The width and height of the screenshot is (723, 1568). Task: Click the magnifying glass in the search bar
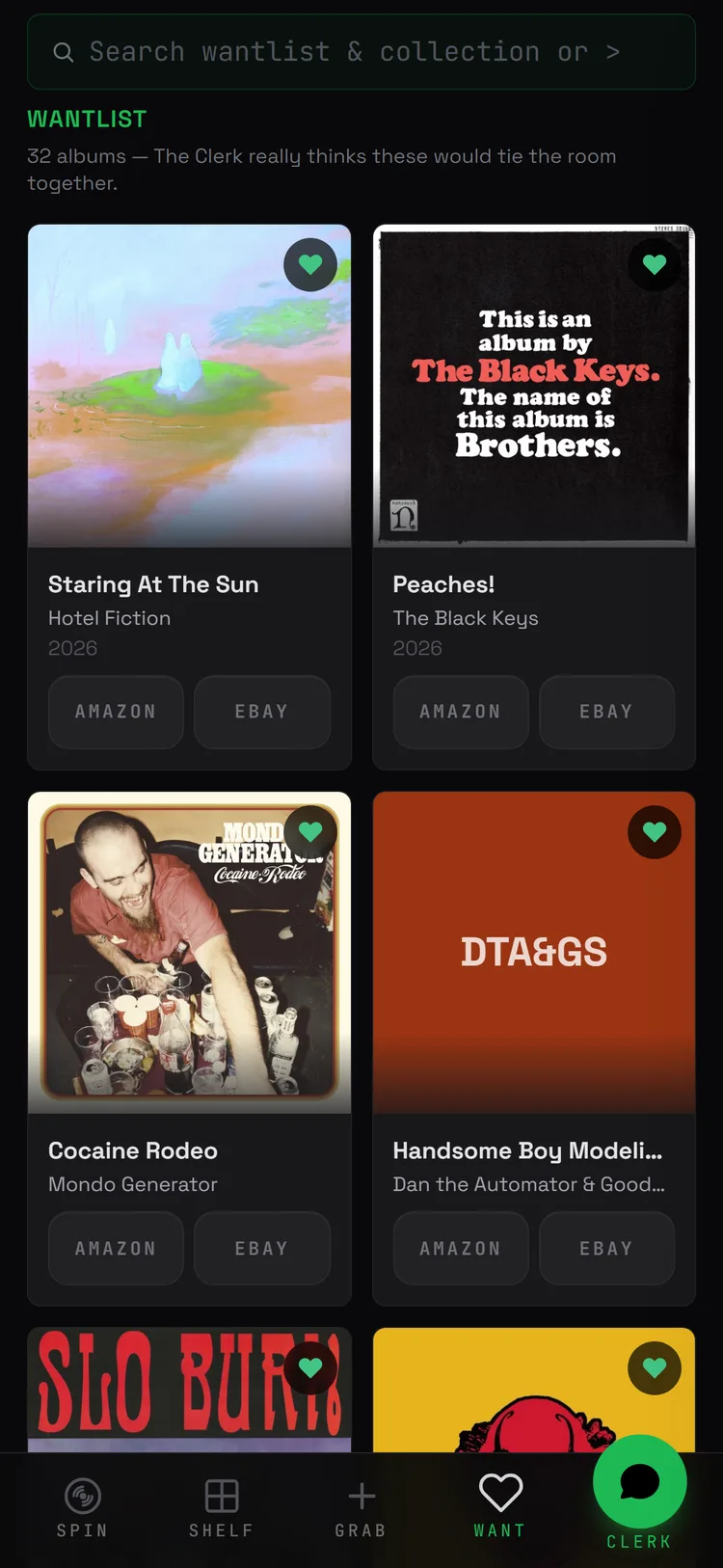pos(63,51)
